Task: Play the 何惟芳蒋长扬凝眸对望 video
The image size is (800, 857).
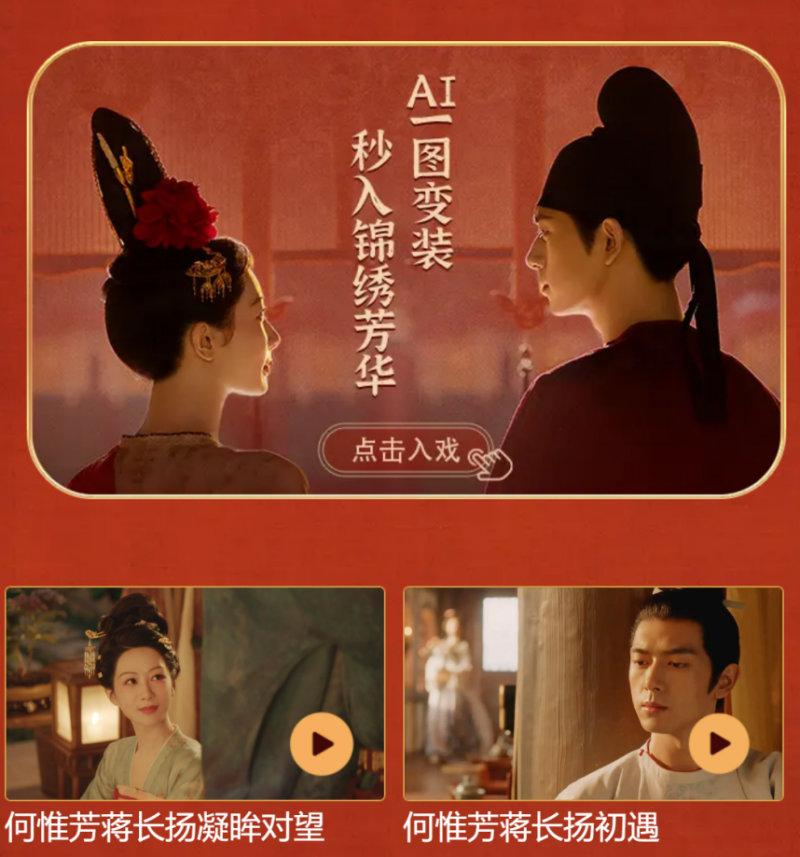Action: click(x=321, y=743)
